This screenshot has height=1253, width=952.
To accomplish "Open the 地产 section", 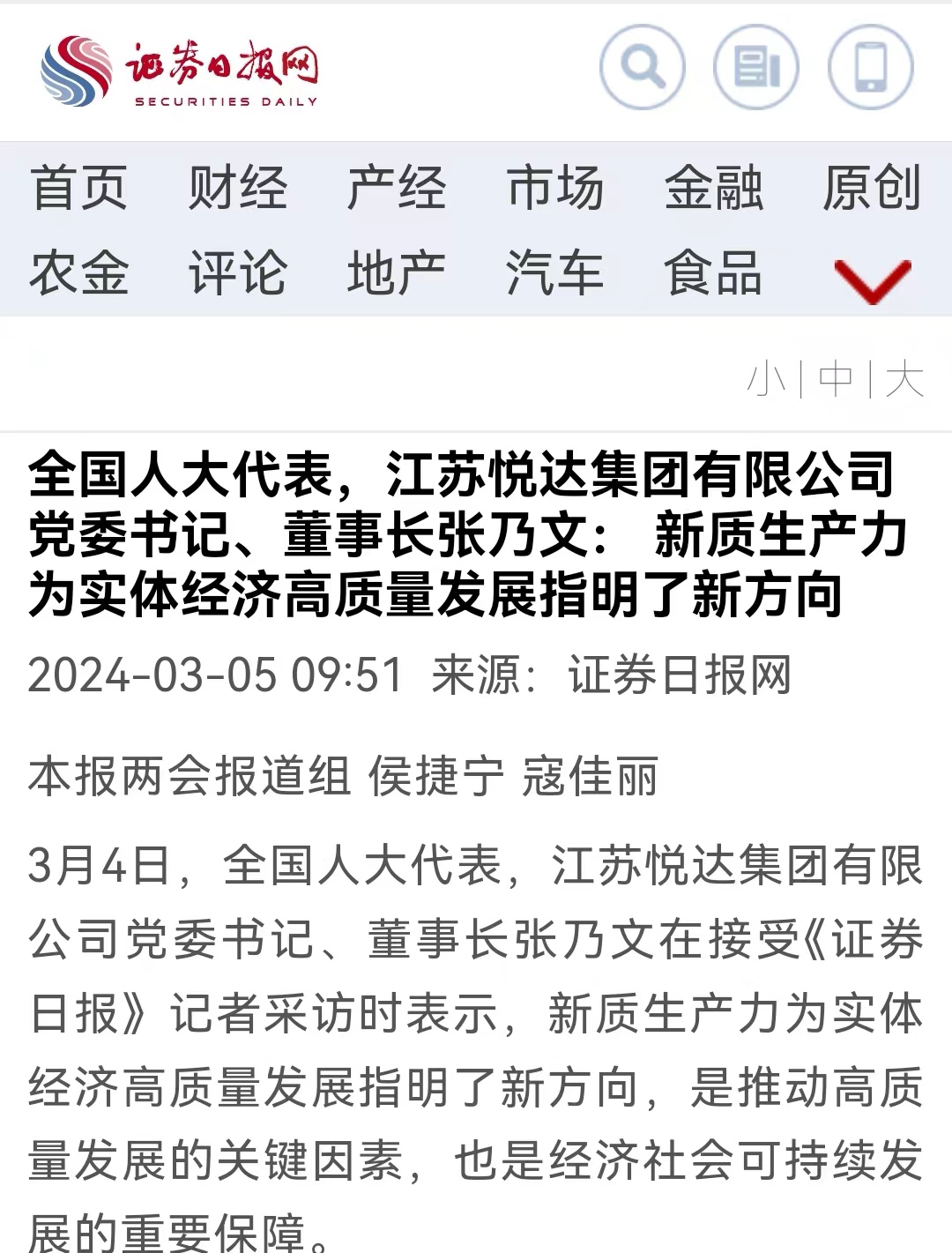I will point(397,272).
